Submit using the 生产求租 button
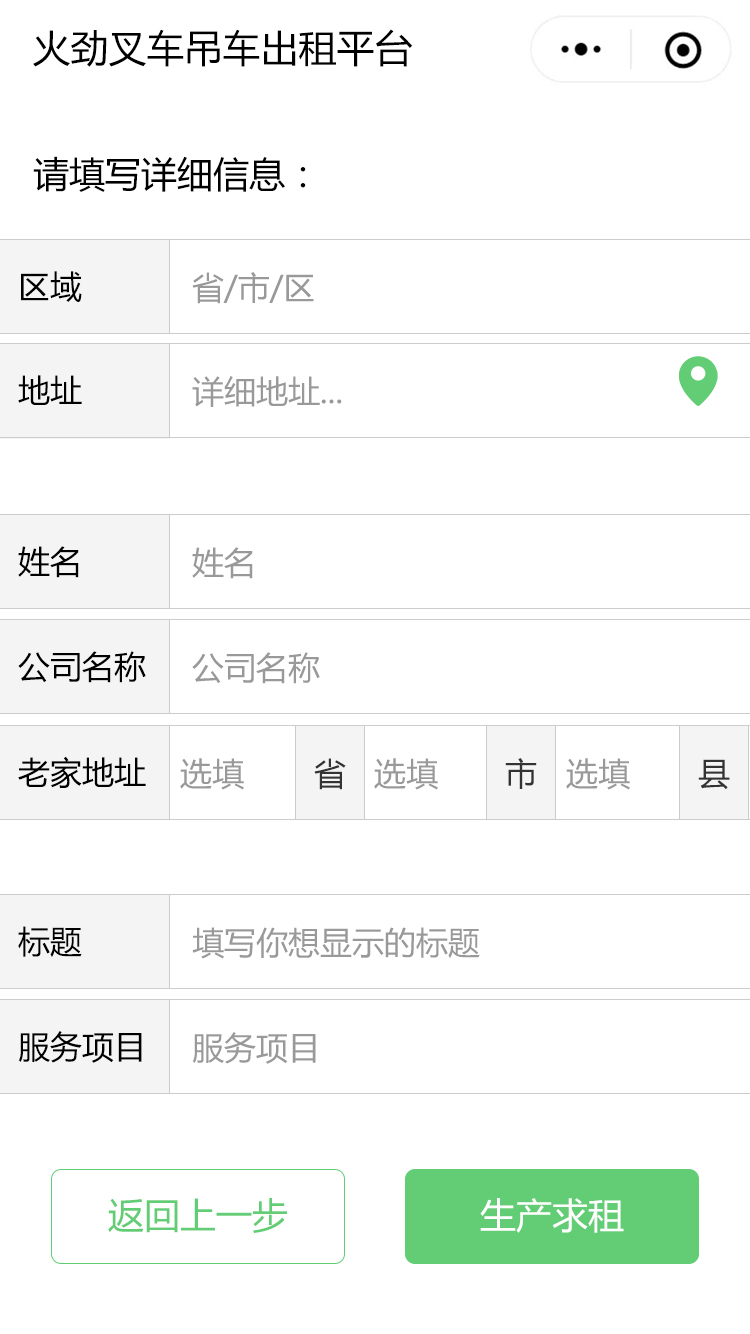Screen dimensions: 750x1334 click(x=552, y=1216)
